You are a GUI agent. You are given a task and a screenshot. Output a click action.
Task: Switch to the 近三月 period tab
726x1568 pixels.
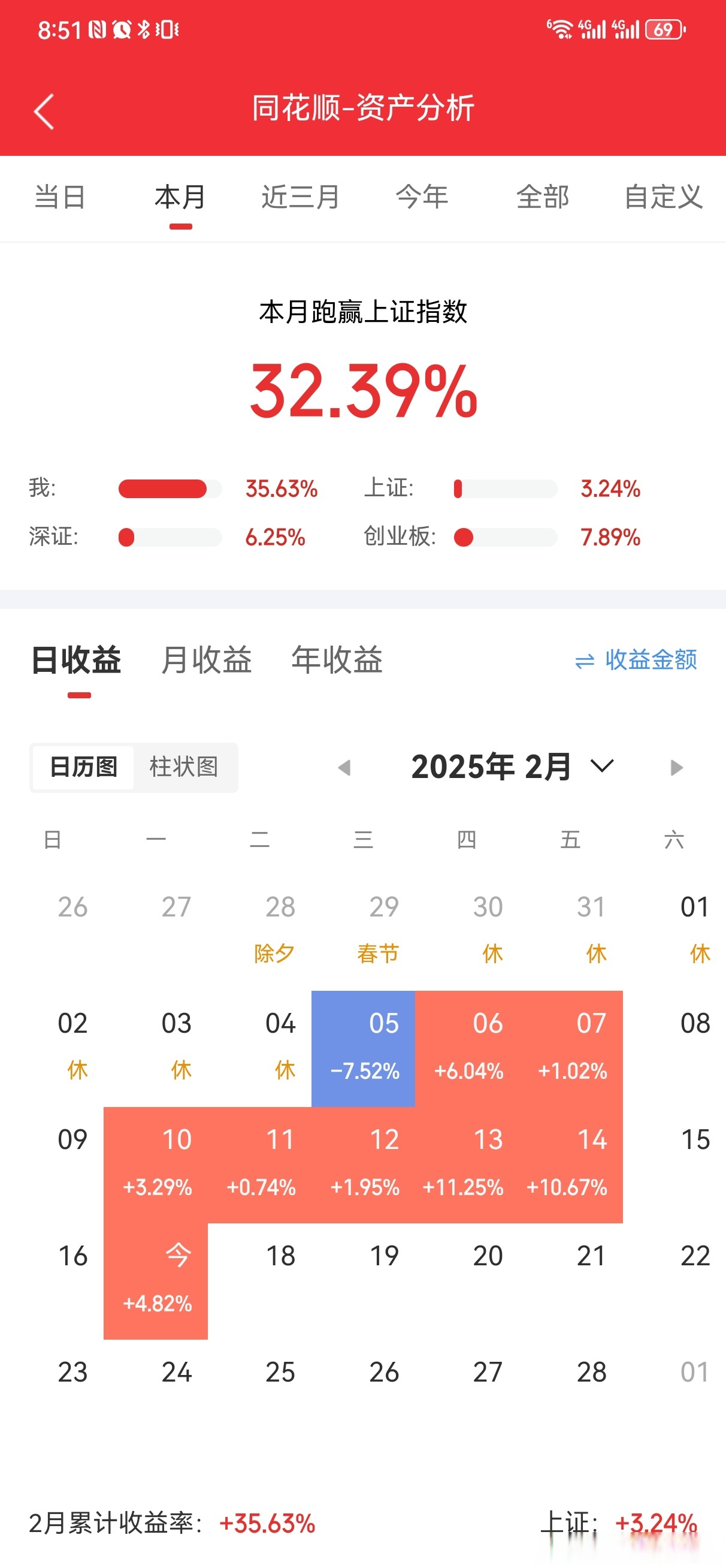point(301,197)
